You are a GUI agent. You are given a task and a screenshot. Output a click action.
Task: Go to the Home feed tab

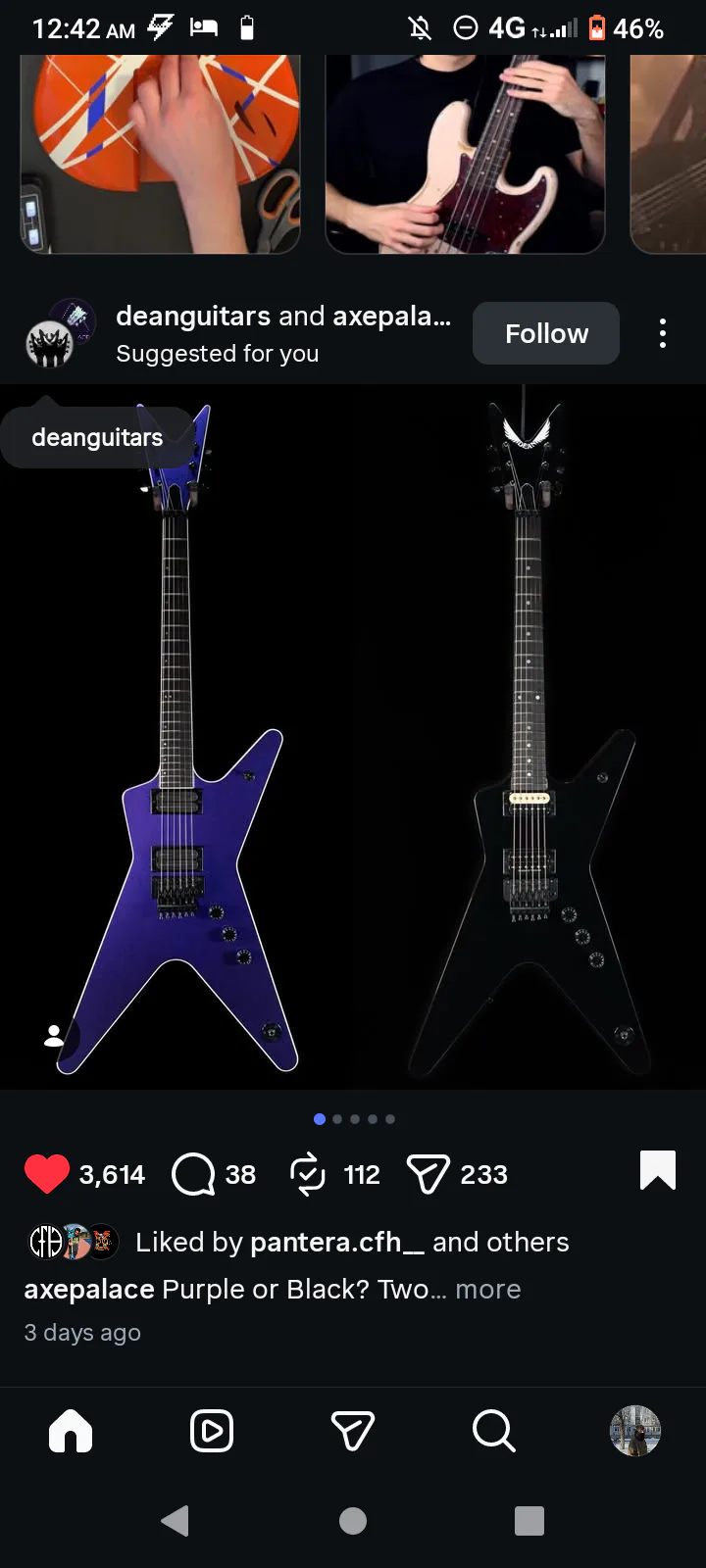pos(71,1432)
